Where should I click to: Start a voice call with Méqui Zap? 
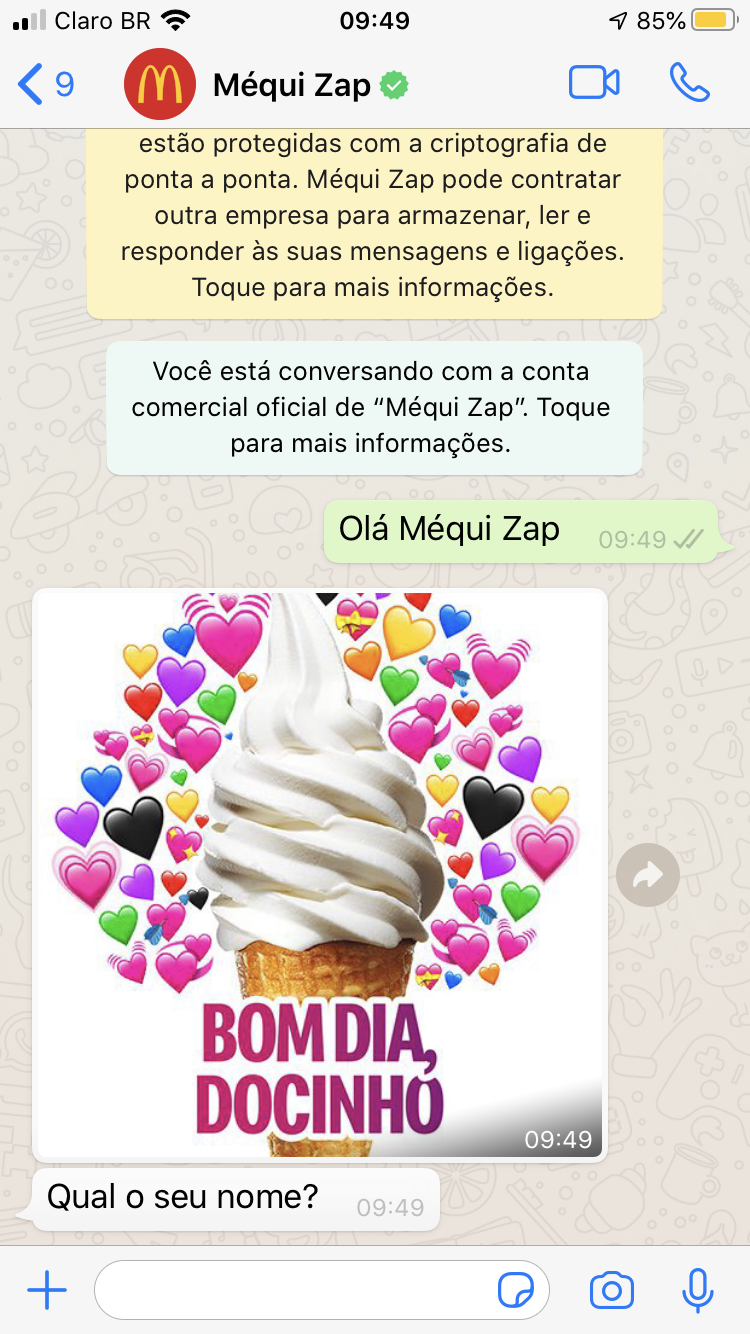(x=689, y=83)
